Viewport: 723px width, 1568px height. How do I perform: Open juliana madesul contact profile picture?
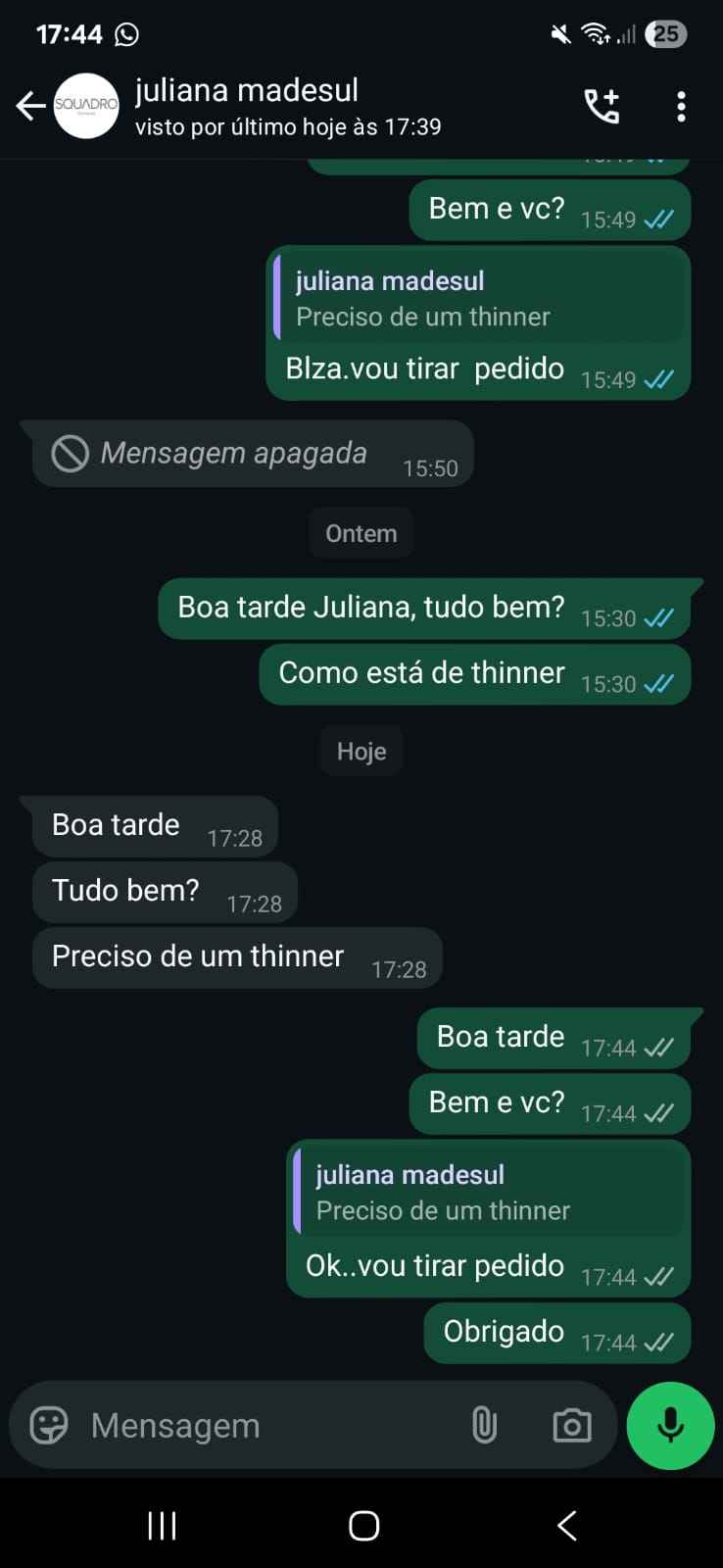(86, 106)
